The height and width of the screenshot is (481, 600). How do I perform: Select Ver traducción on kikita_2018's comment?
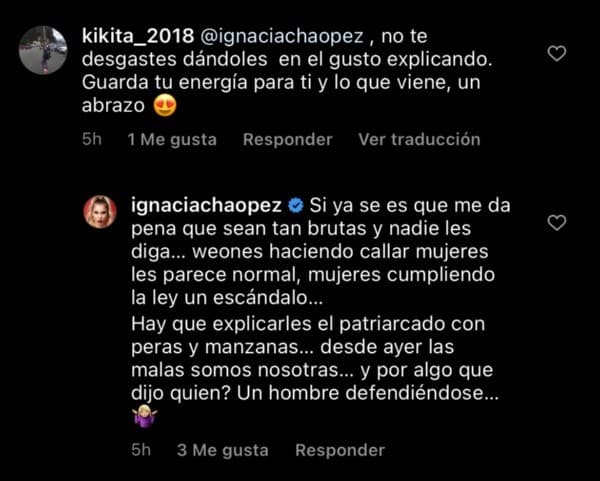point(419,140)
